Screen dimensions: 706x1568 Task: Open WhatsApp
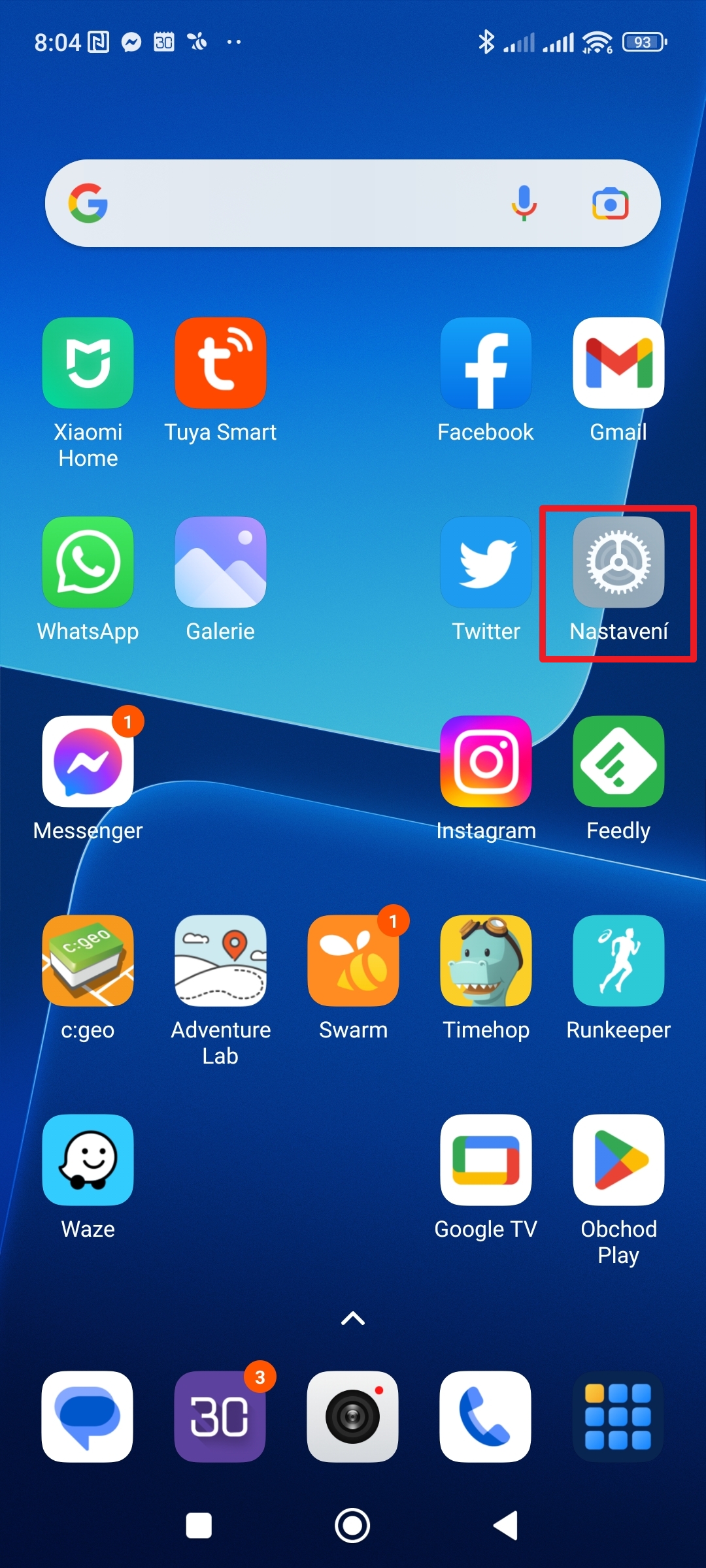click(88, 563)
